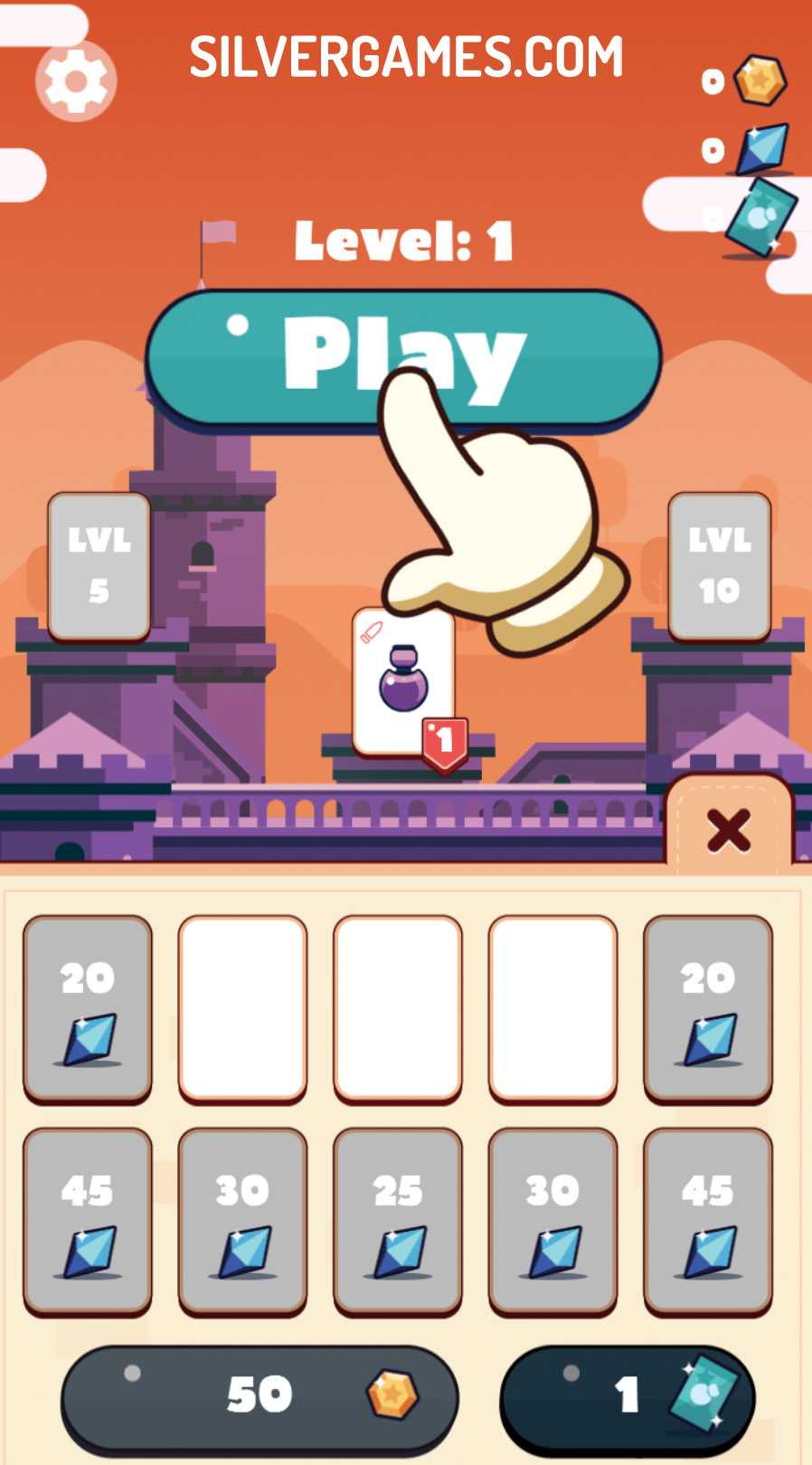
Task: Close the card panel with X
Action: pos(729,830)
